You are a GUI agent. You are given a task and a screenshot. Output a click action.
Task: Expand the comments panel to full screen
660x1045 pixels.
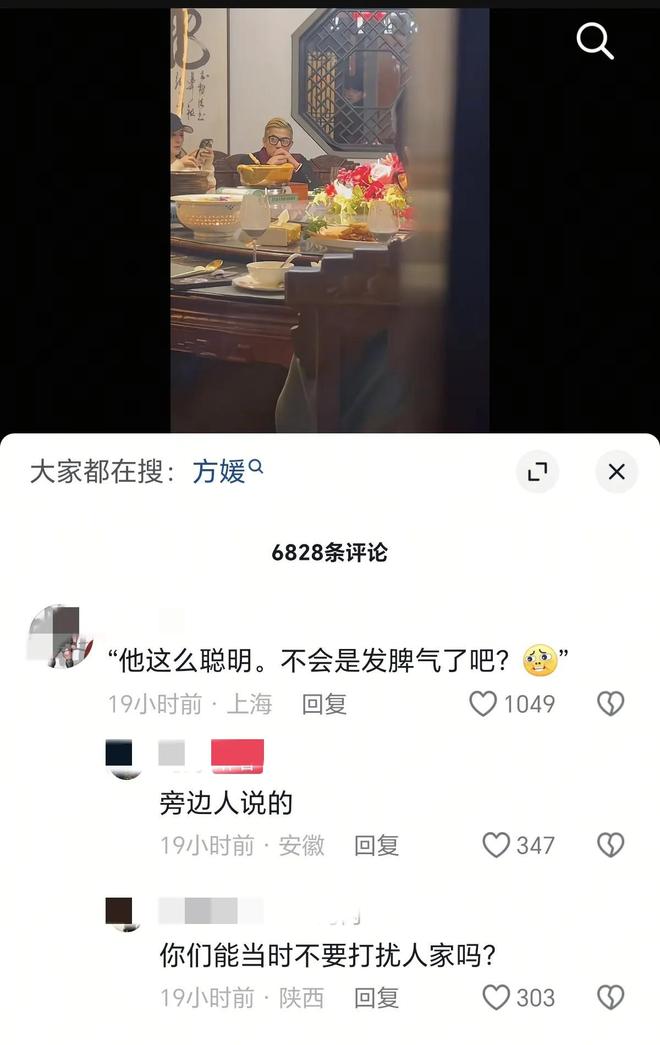click(x=538, y=472)
